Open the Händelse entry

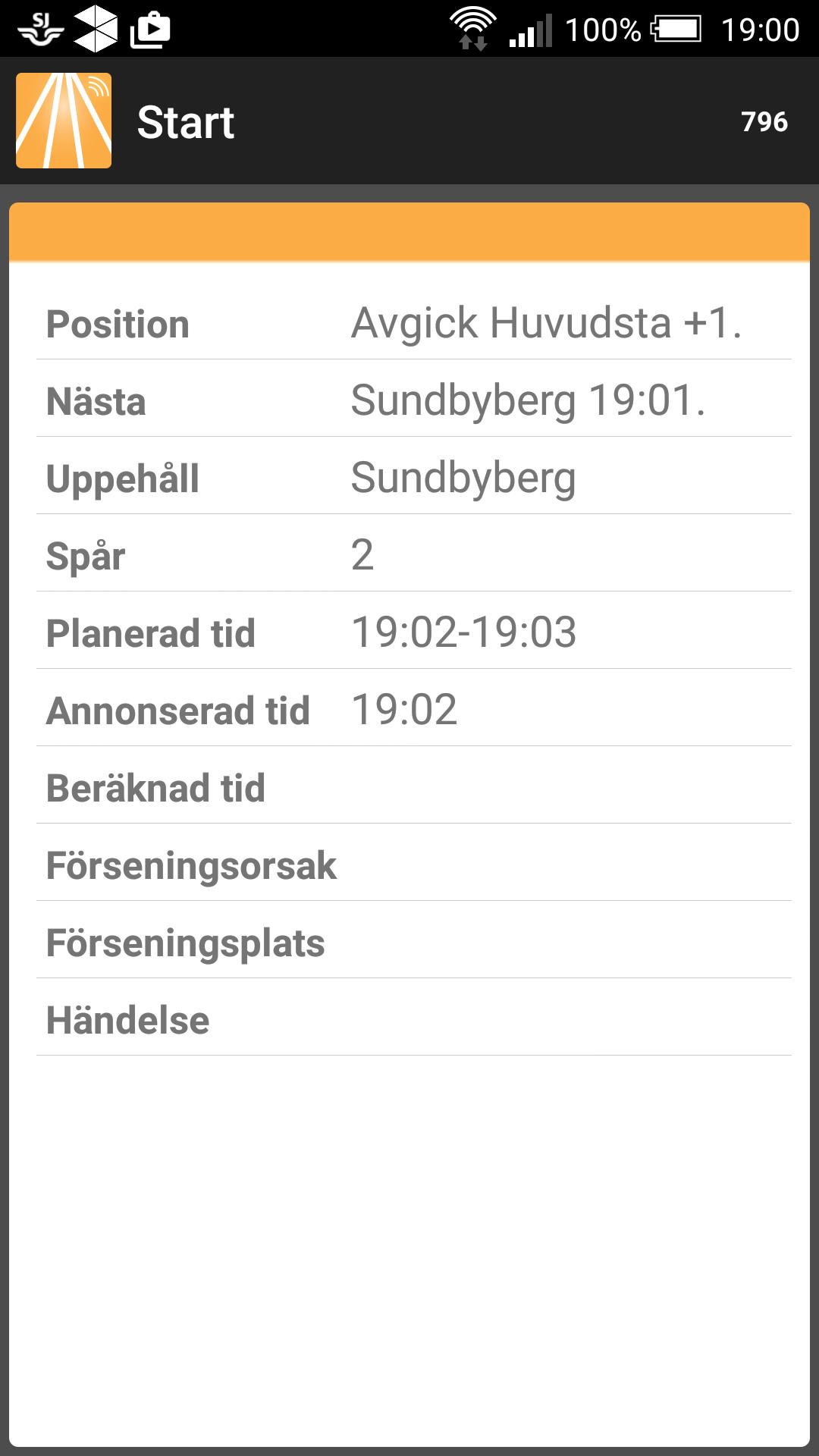pyautogui.click(x=409, y=1021)
